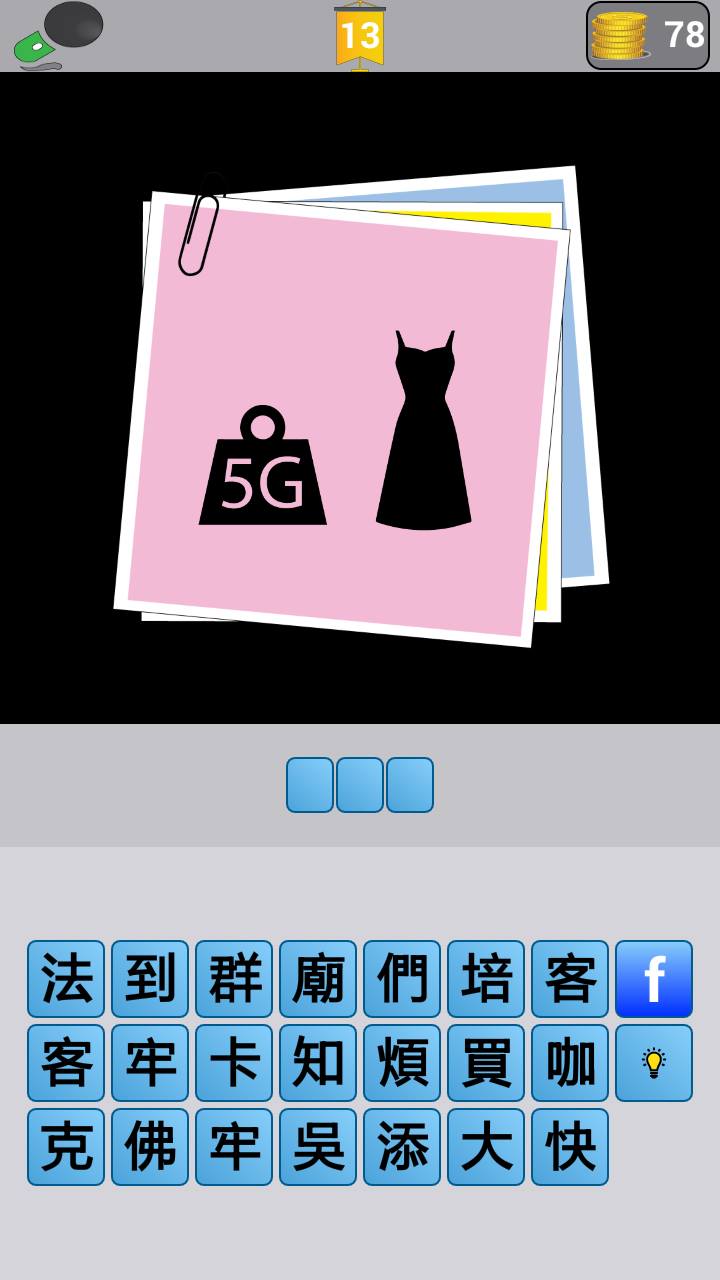This screenshot has height=1280, width=720.
Task: Select the 佛 character tile
Action: [x=150, y=1147]
